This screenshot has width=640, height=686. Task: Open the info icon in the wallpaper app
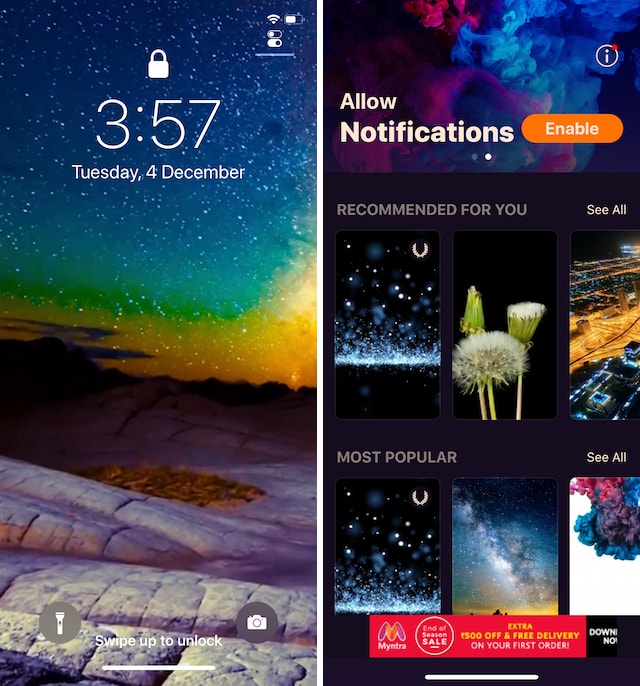[x=607, y=56]
